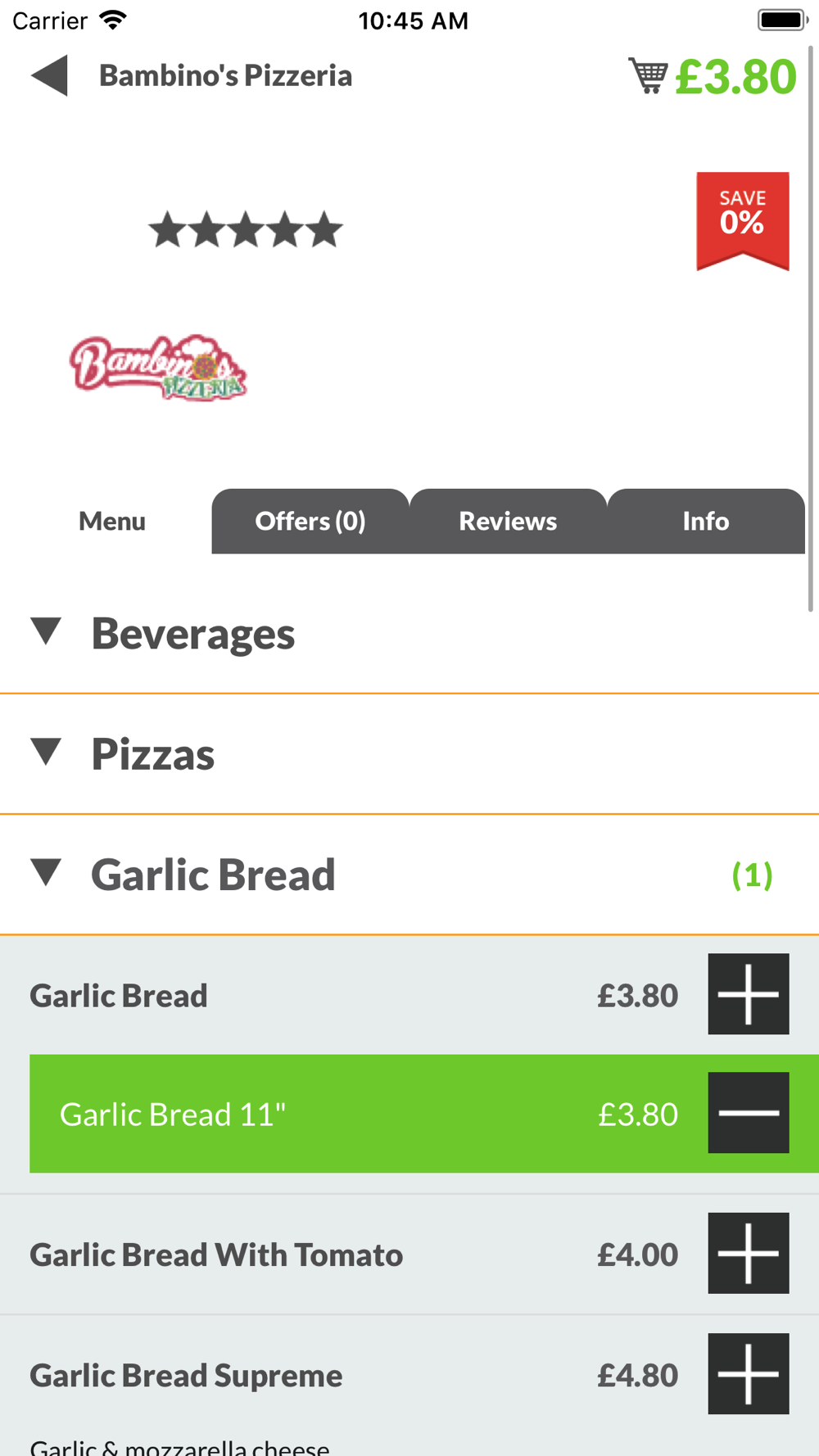The width and height of the screenshot is (819, 1456).
Task: Select the Menu tab
Action: [112, 521]
